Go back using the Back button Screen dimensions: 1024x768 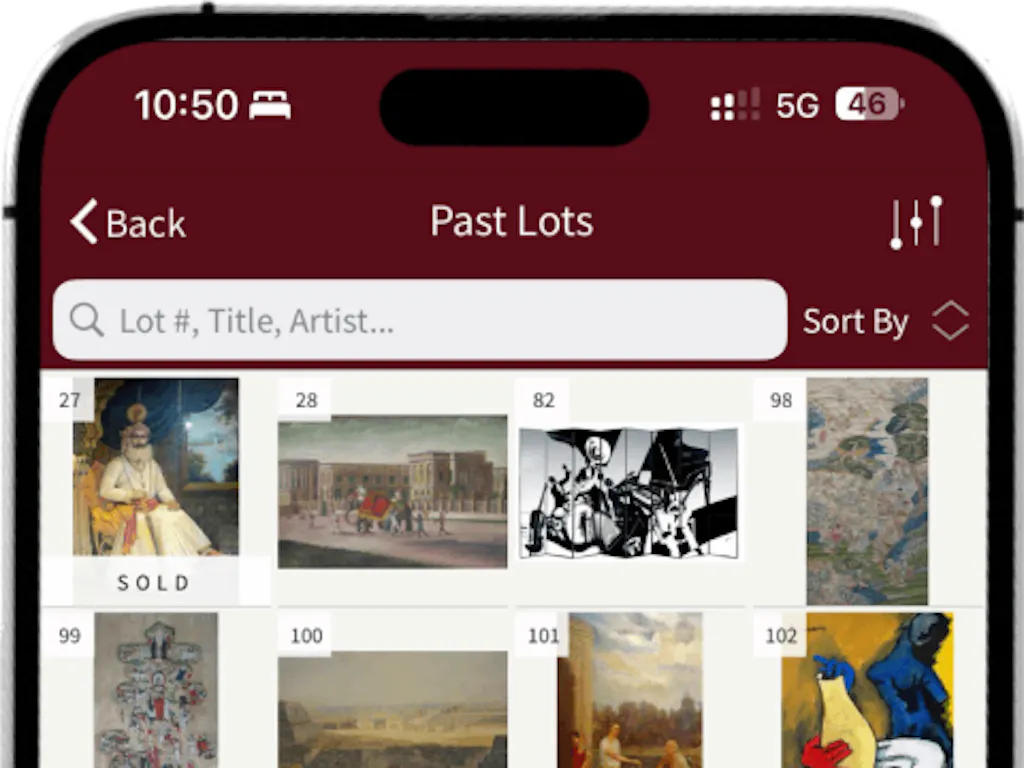128,222
